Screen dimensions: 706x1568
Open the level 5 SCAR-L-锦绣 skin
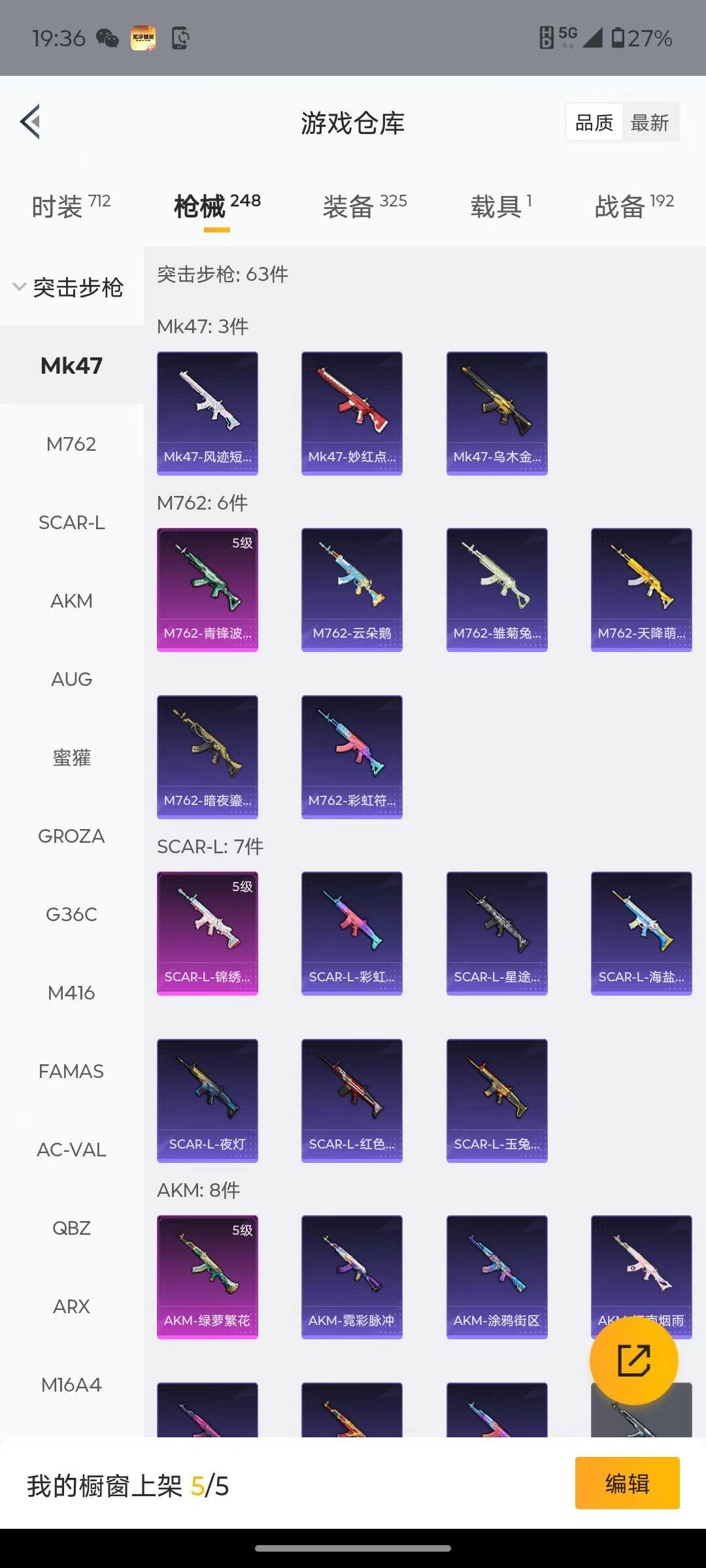[x=207, y=933]
